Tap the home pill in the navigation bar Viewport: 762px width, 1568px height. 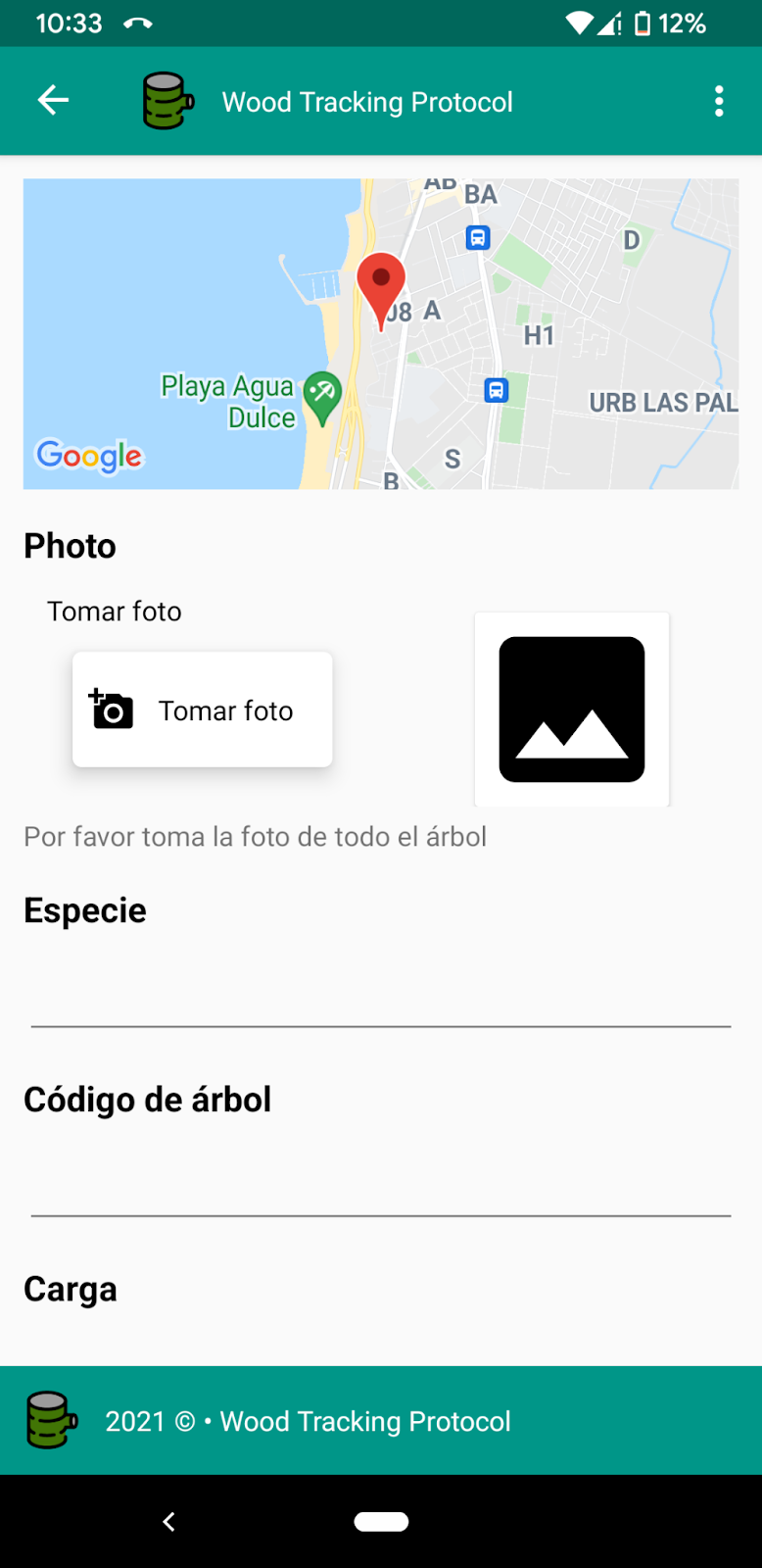[x=381, y=1521]
